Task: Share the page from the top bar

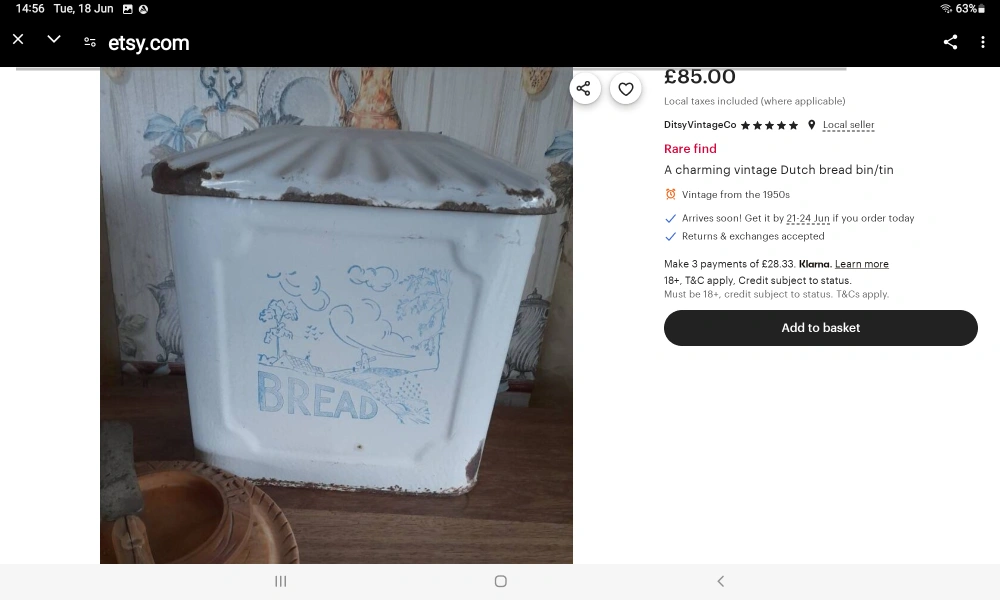Action: (950, 42)
